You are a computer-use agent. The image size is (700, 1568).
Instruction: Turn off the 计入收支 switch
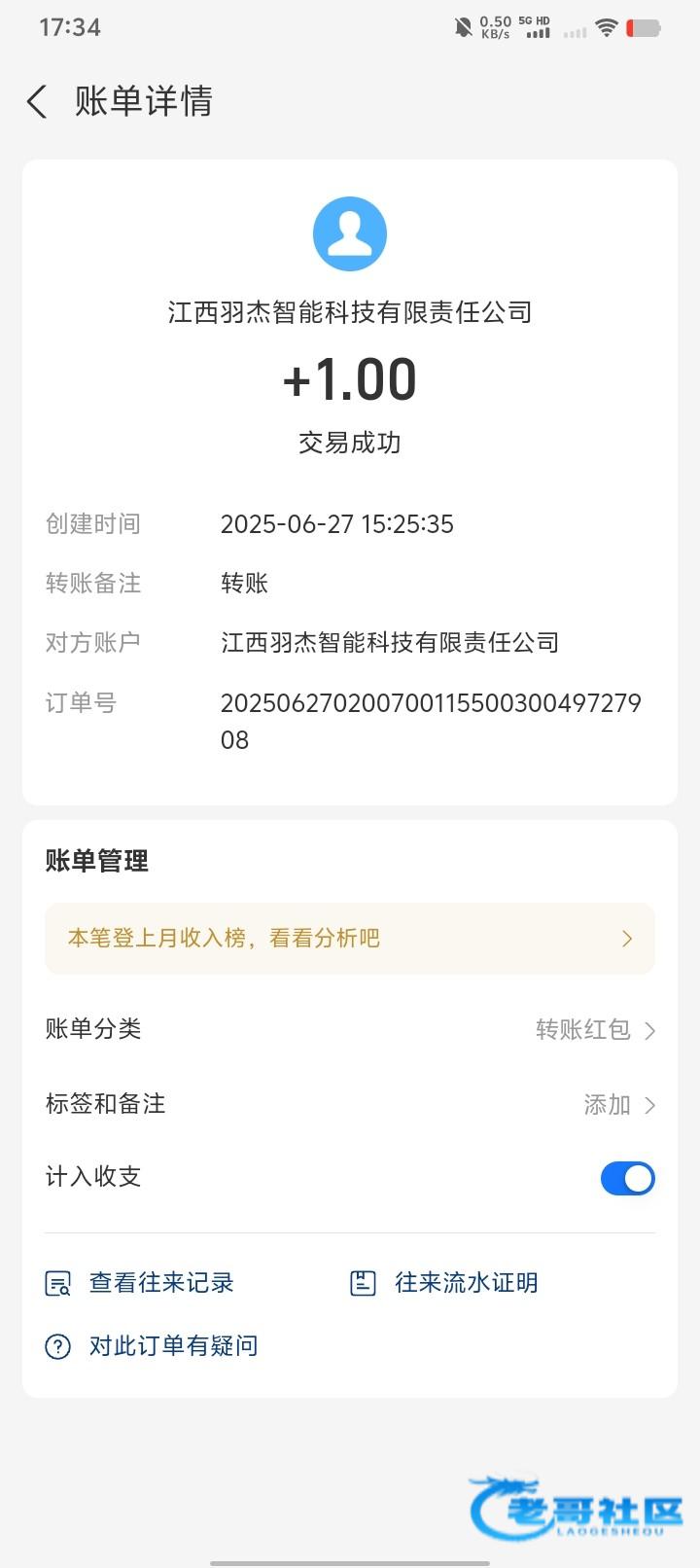pyautogui.click(x=627, y=1178)
